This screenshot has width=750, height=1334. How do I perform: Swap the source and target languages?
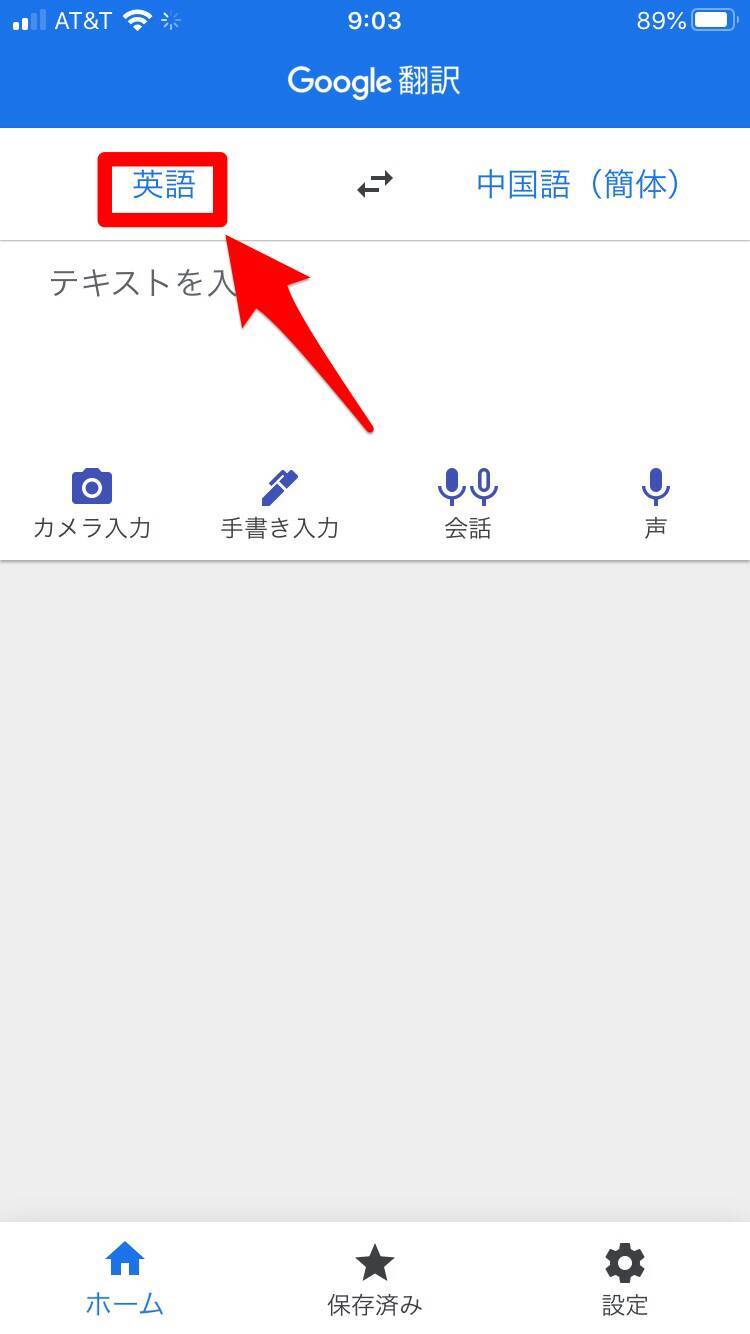click(375, 185)
